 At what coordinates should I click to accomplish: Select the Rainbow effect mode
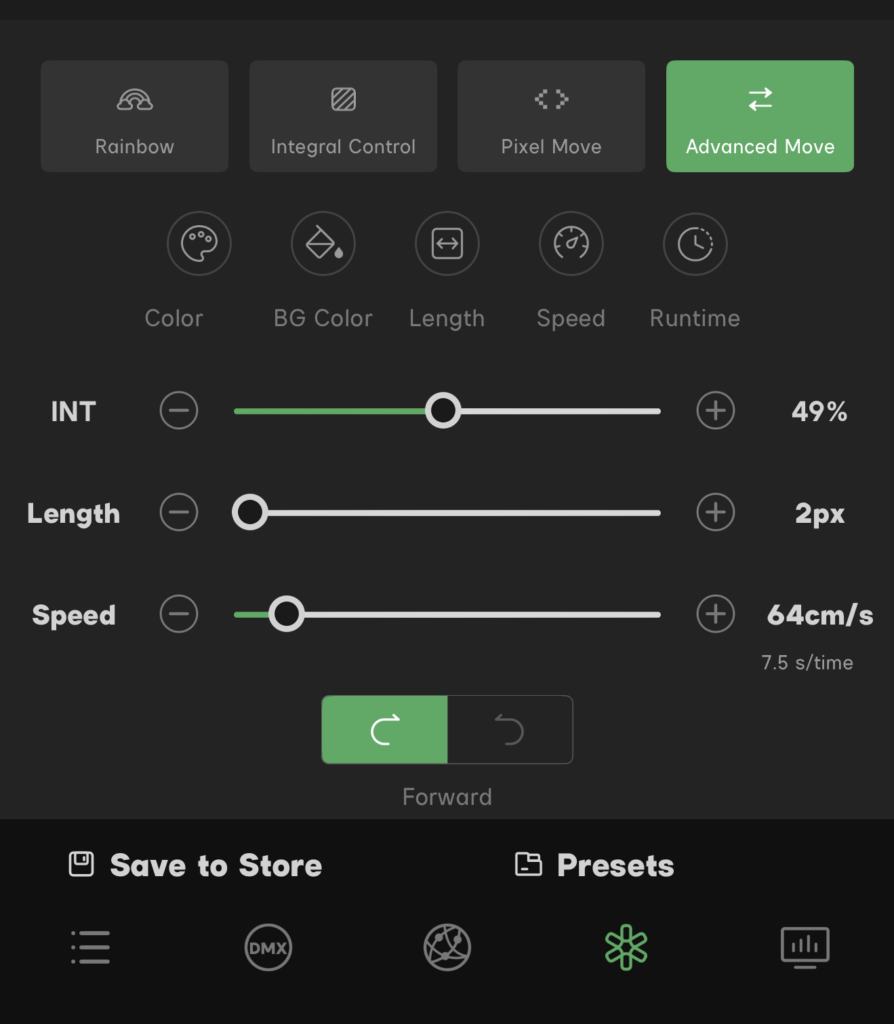pos(134,116)
